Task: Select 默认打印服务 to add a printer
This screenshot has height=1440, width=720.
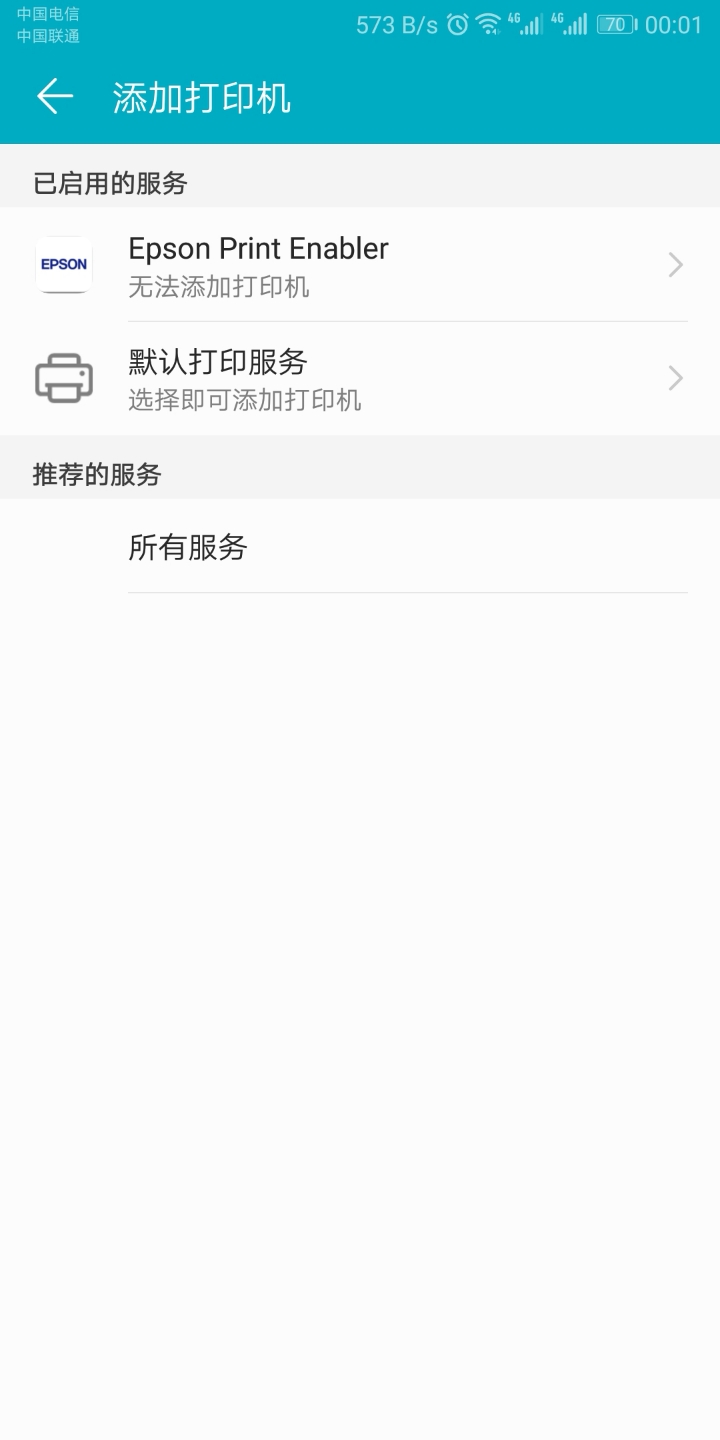Action: point(360,379)
